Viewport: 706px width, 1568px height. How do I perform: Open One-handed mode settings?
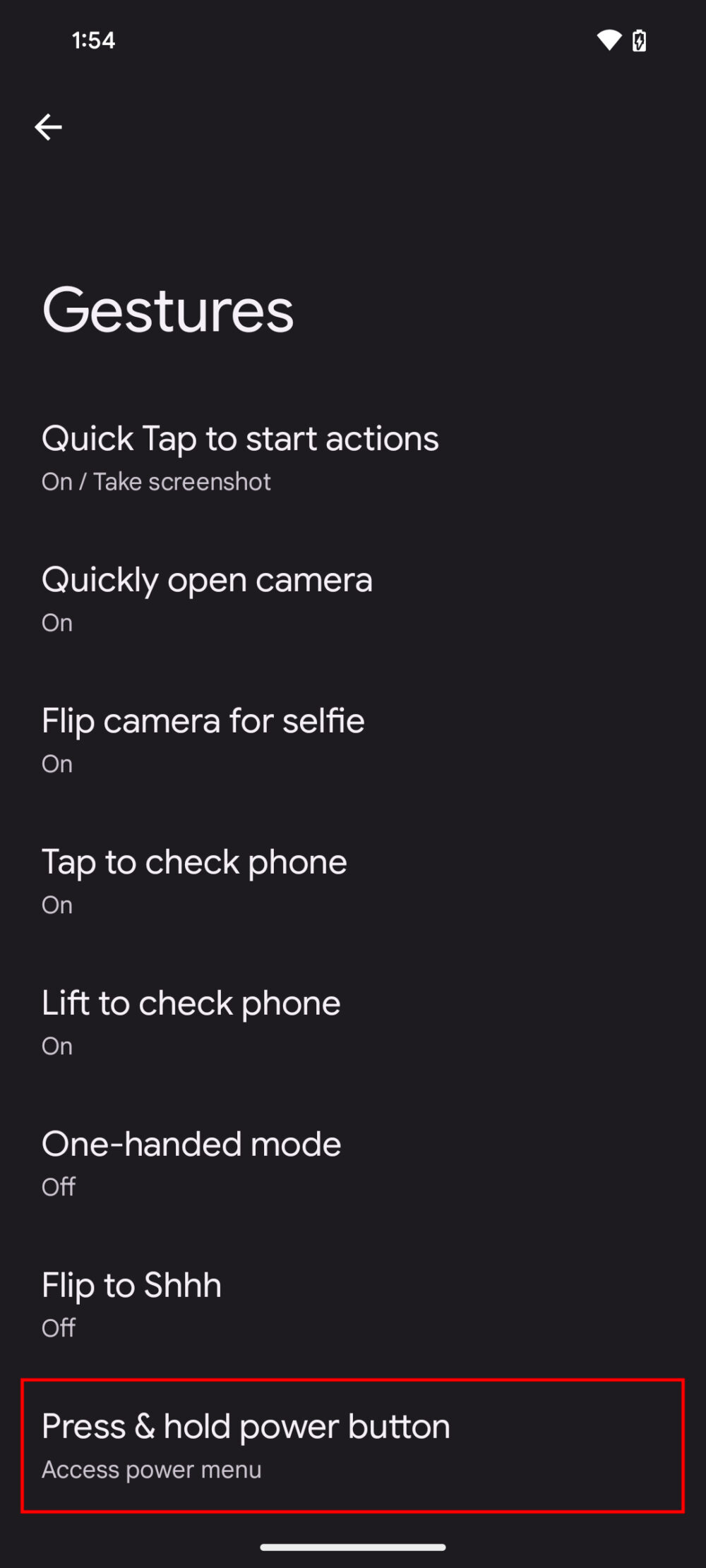tap(191, 1163)
